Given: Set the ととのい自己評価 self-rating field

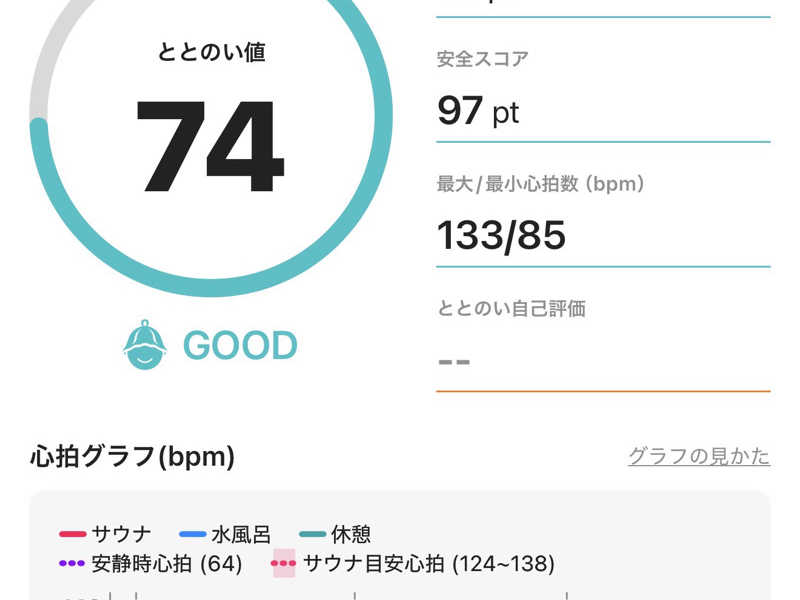Looking at the screenshot, I should (x=602, y=360).
